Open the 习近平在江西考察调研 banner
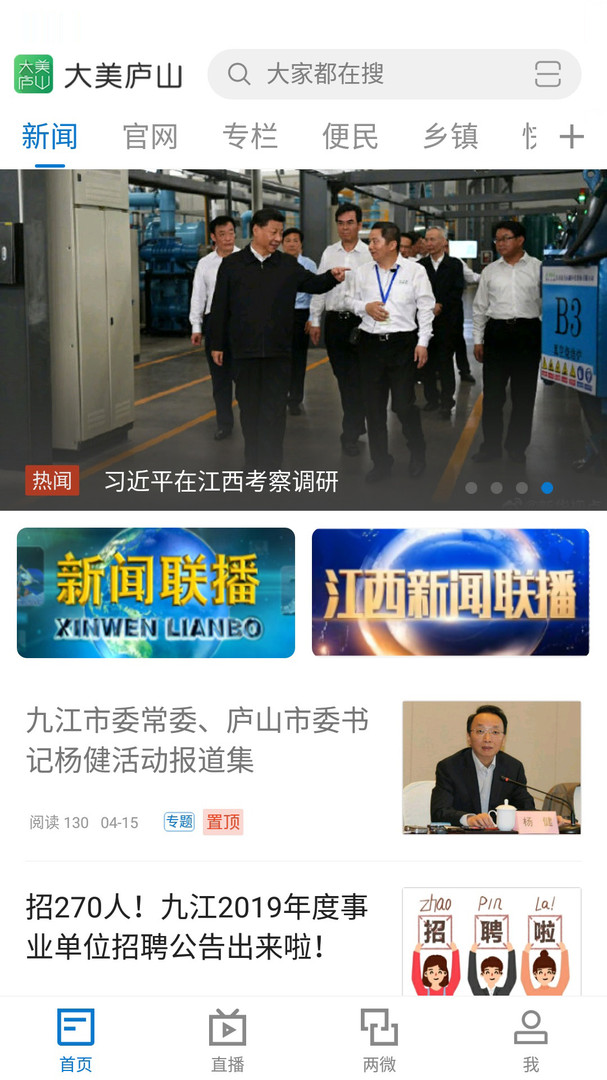Viewport: 607px width, 1080px height. 303,340
